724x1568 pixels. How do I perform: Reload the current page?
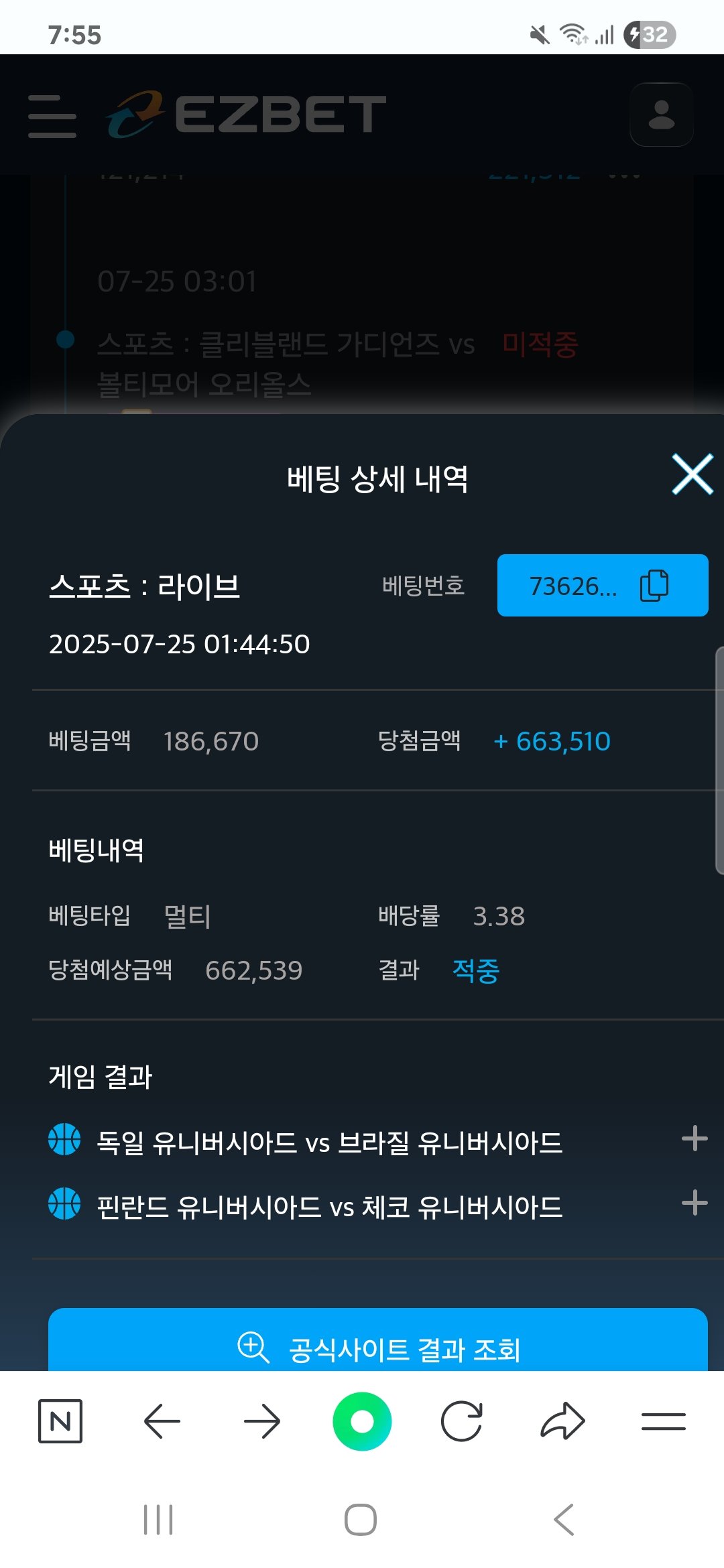click(462, 1421)
